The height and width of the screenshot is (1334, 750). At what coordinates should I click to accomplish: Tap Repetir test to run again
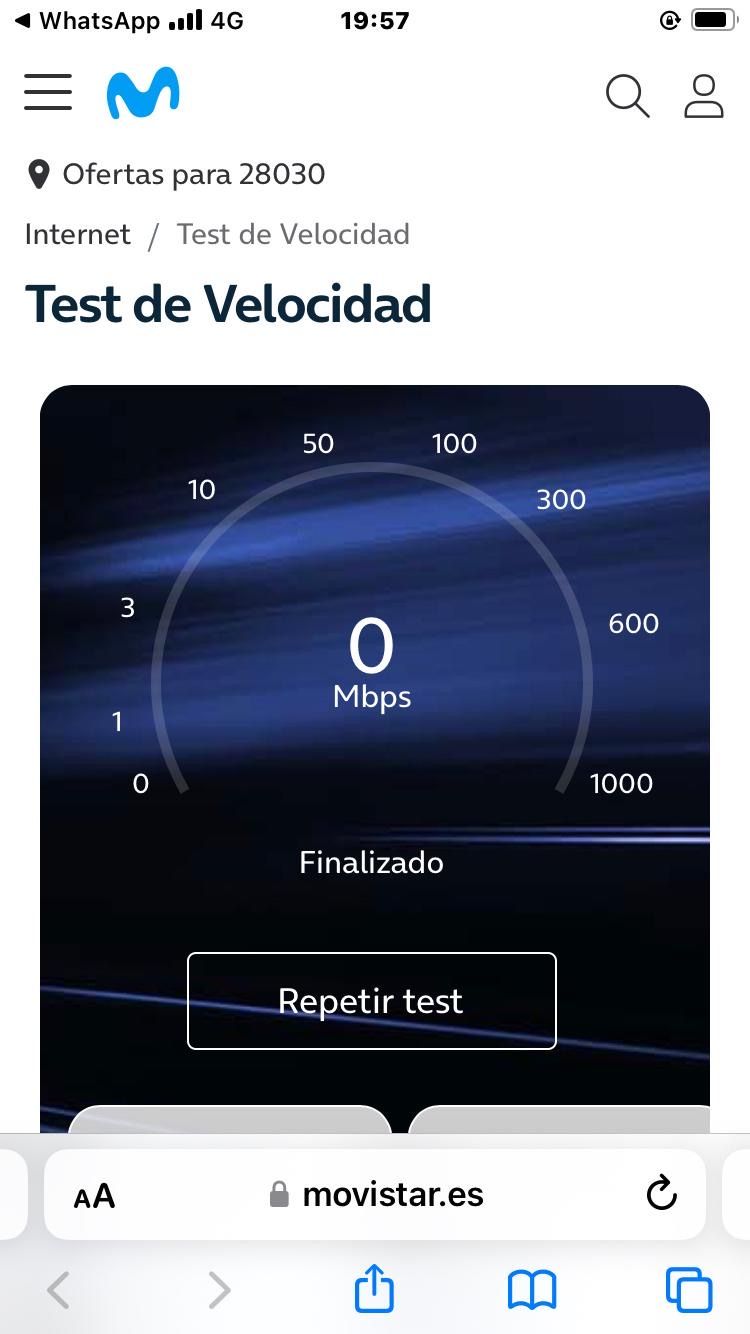(371, 1001)
